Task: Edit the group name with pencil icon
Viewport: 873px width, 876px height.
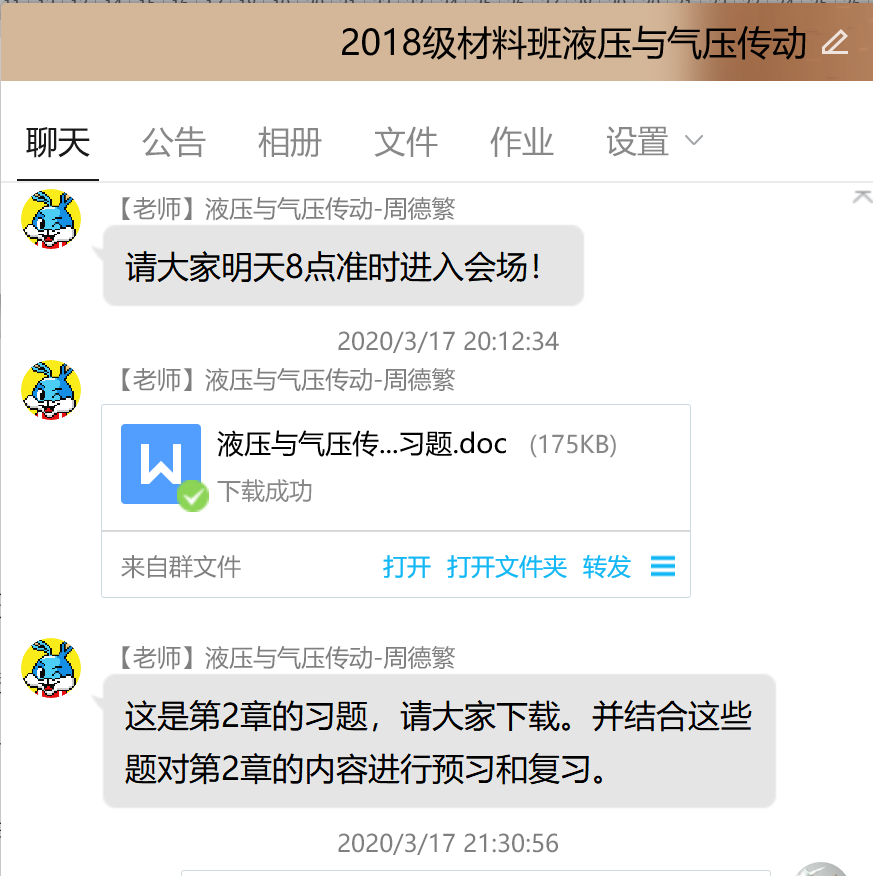Action: tap(834, 43)
